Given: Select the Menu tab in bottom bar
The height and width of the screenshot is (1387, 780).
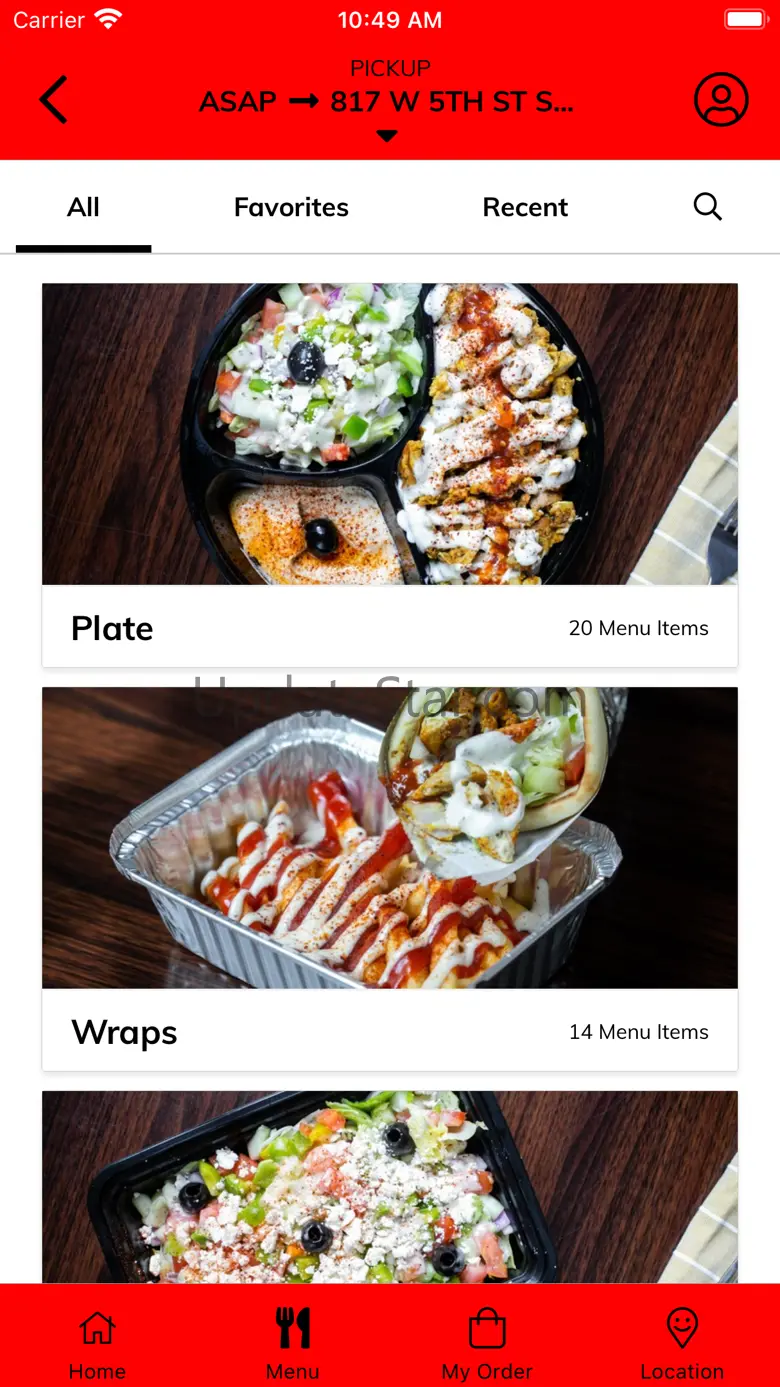Looking at the screenshot, I should point(293,1343).
